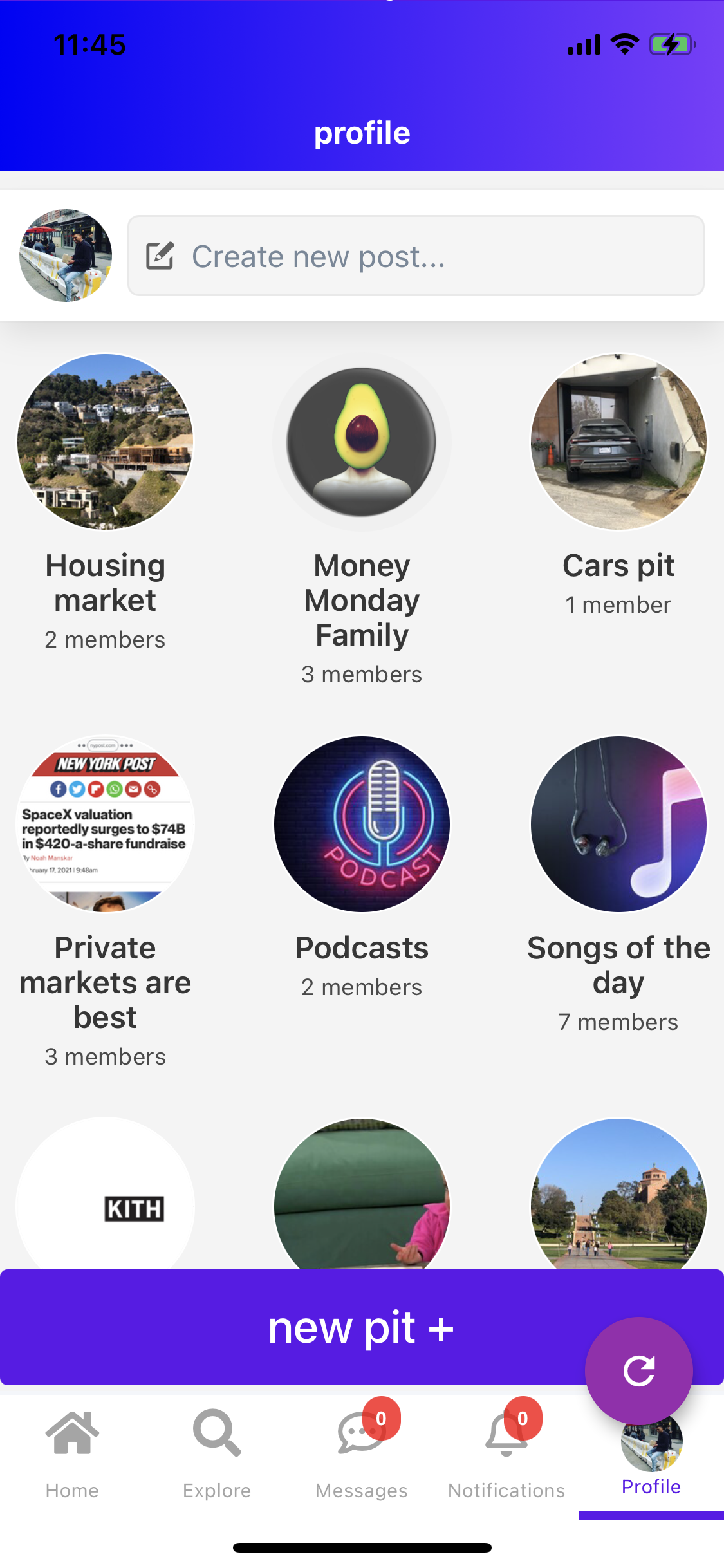Open the Create new post field
The height and width of the screenshot is (1568, 724).
[415, 256]
